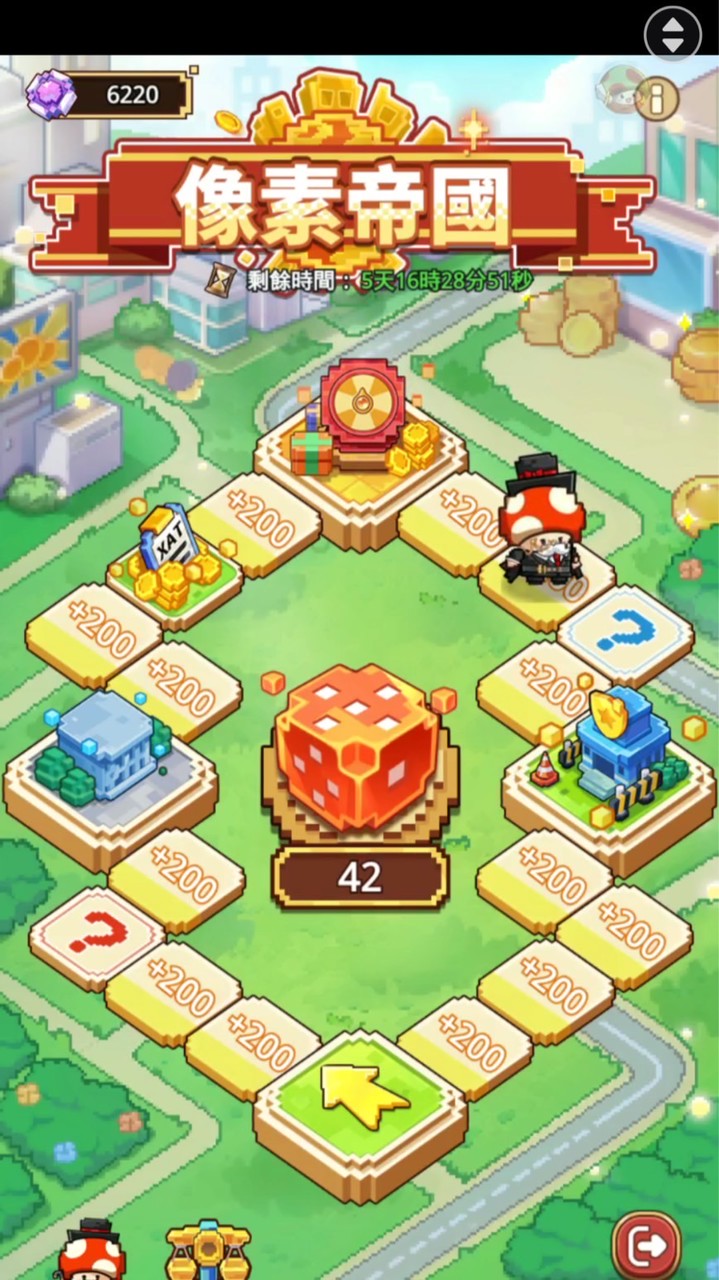Open the event info icon
Screen dimensions: 719x1280
tap(657, 98)
